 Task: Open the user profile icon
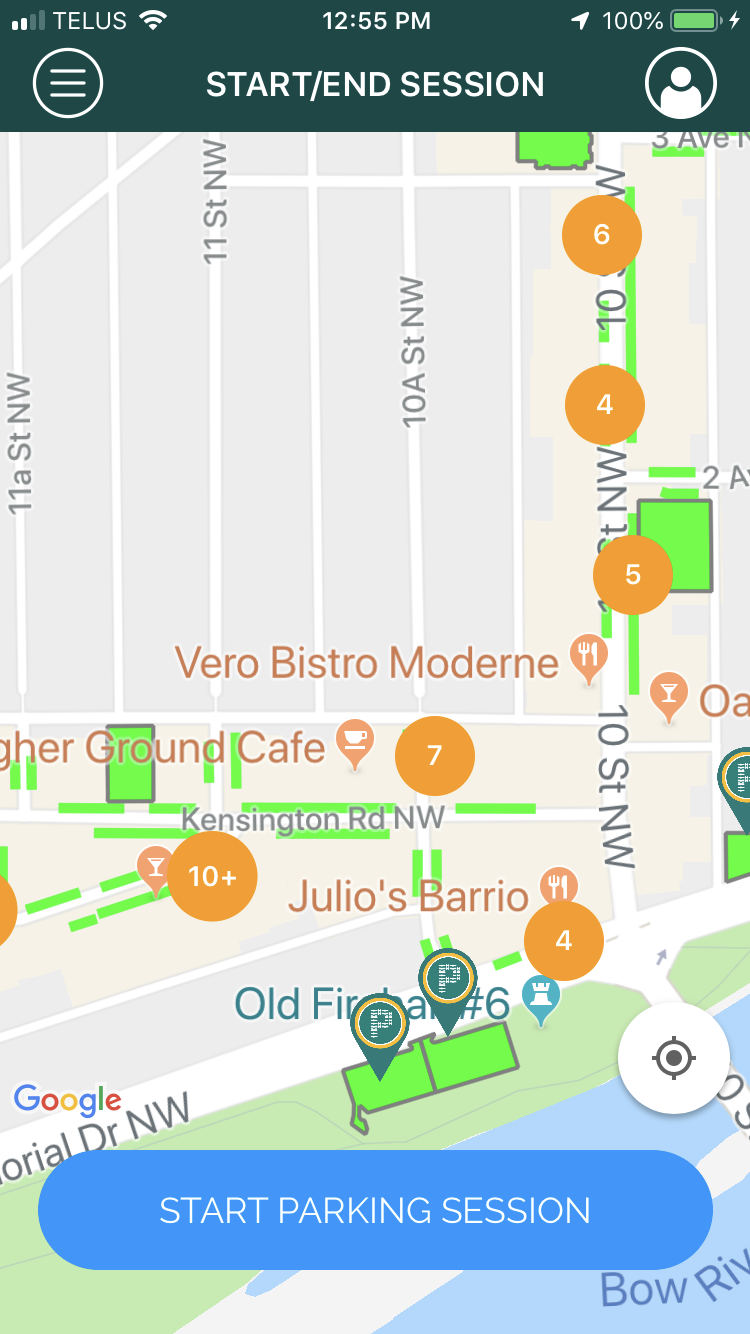pyautogui.click(x=681, y=84)
